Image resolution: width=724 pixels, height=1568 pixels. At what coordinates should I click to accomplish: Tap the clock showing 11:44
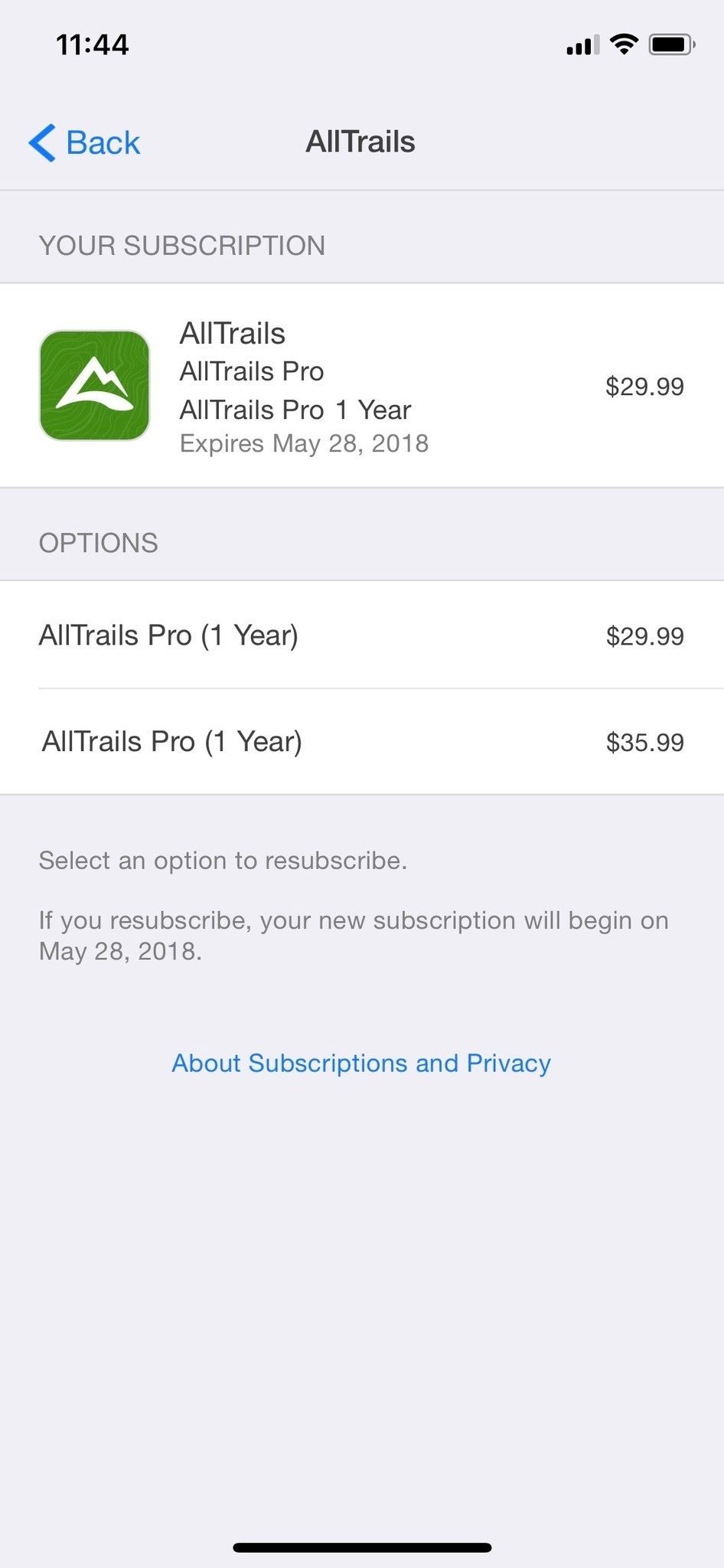tap(92, 44)
